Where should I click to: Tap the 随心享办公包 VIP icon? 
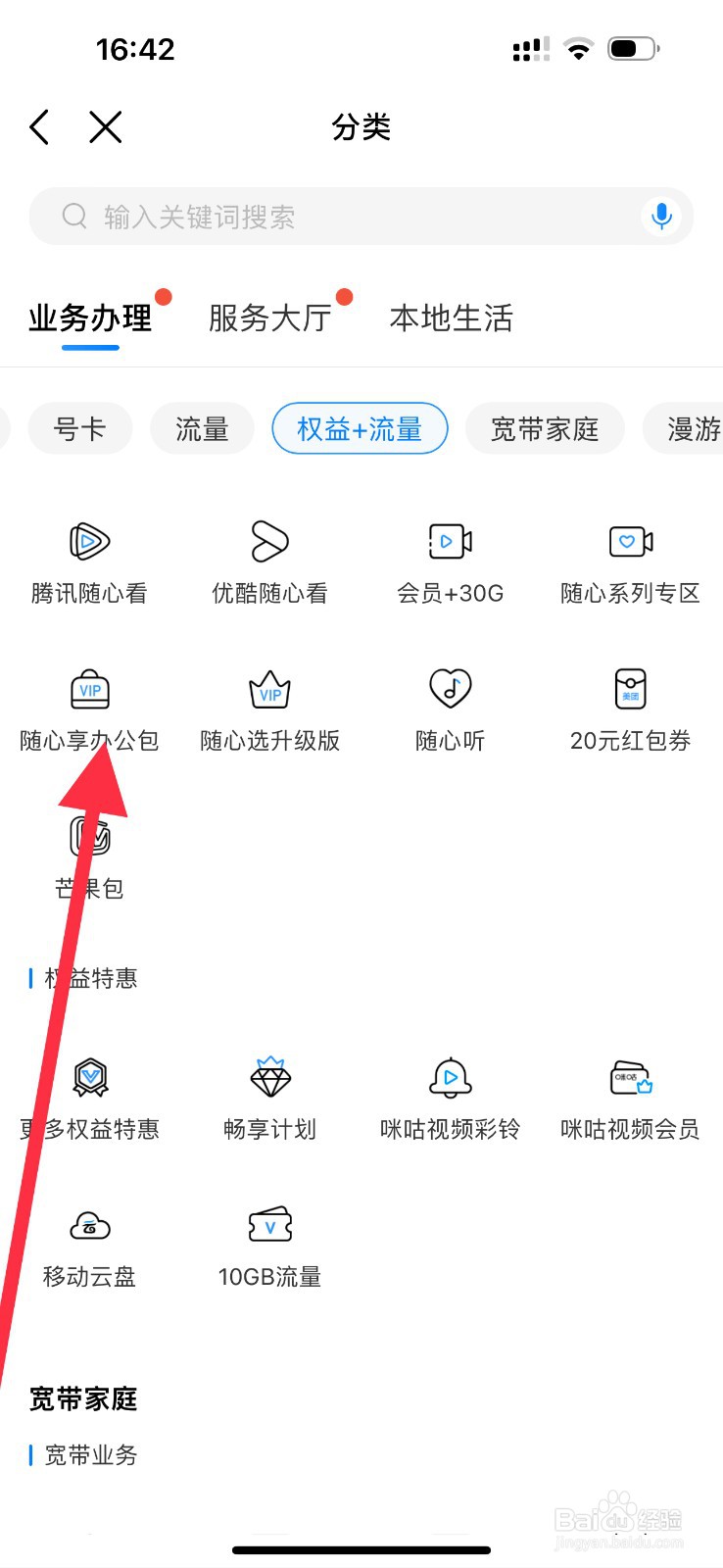click(90, 689)
